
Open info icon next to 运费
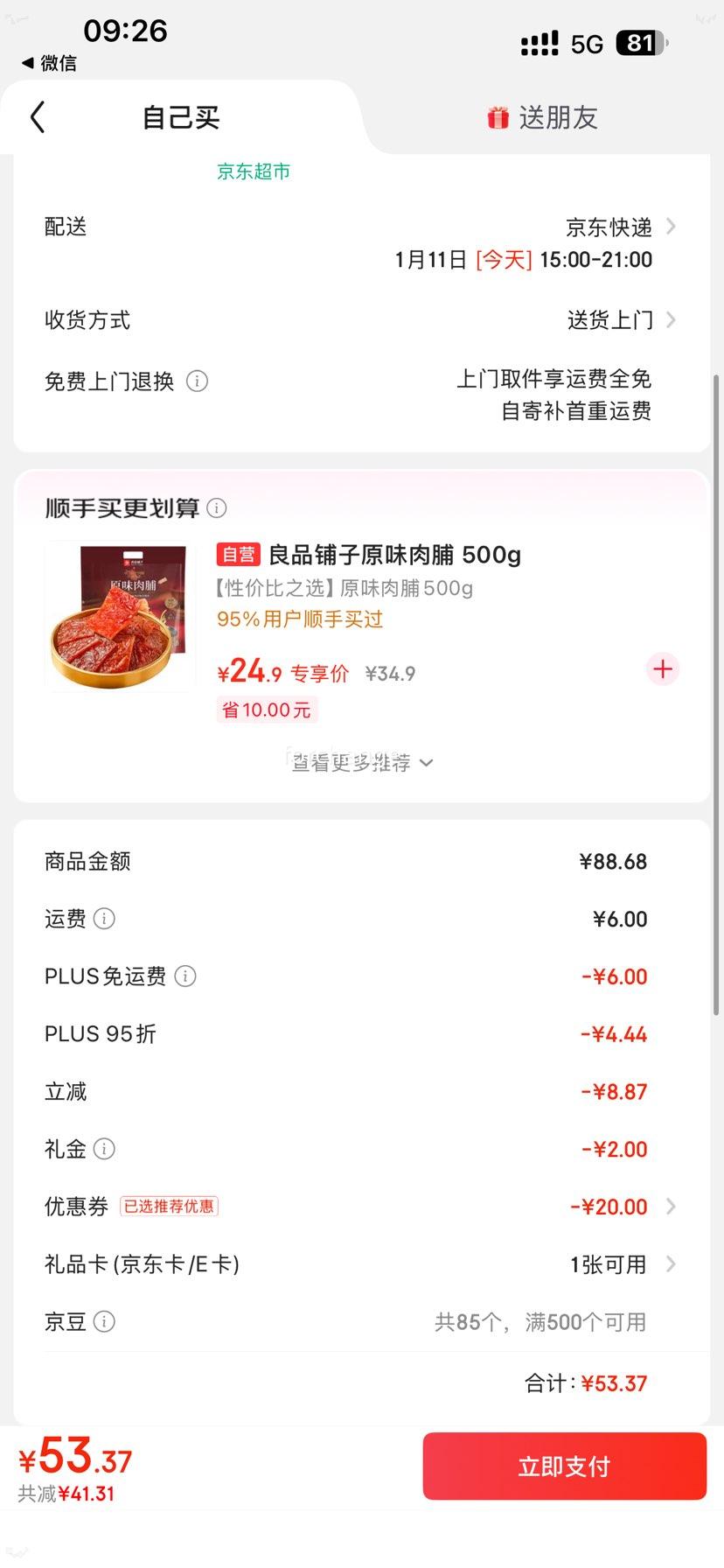click(x=104, y=919)
